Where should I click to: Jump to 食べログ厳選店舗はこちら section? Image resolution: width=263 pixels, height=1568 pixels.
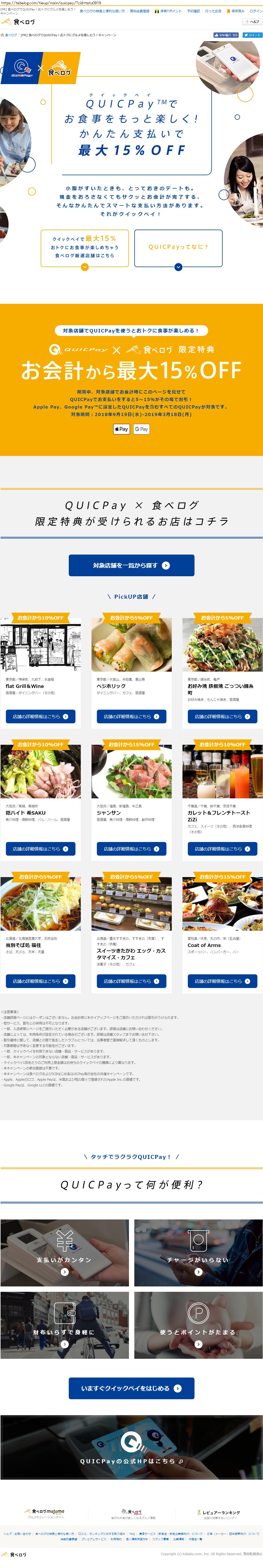click(x=85, y=248)
